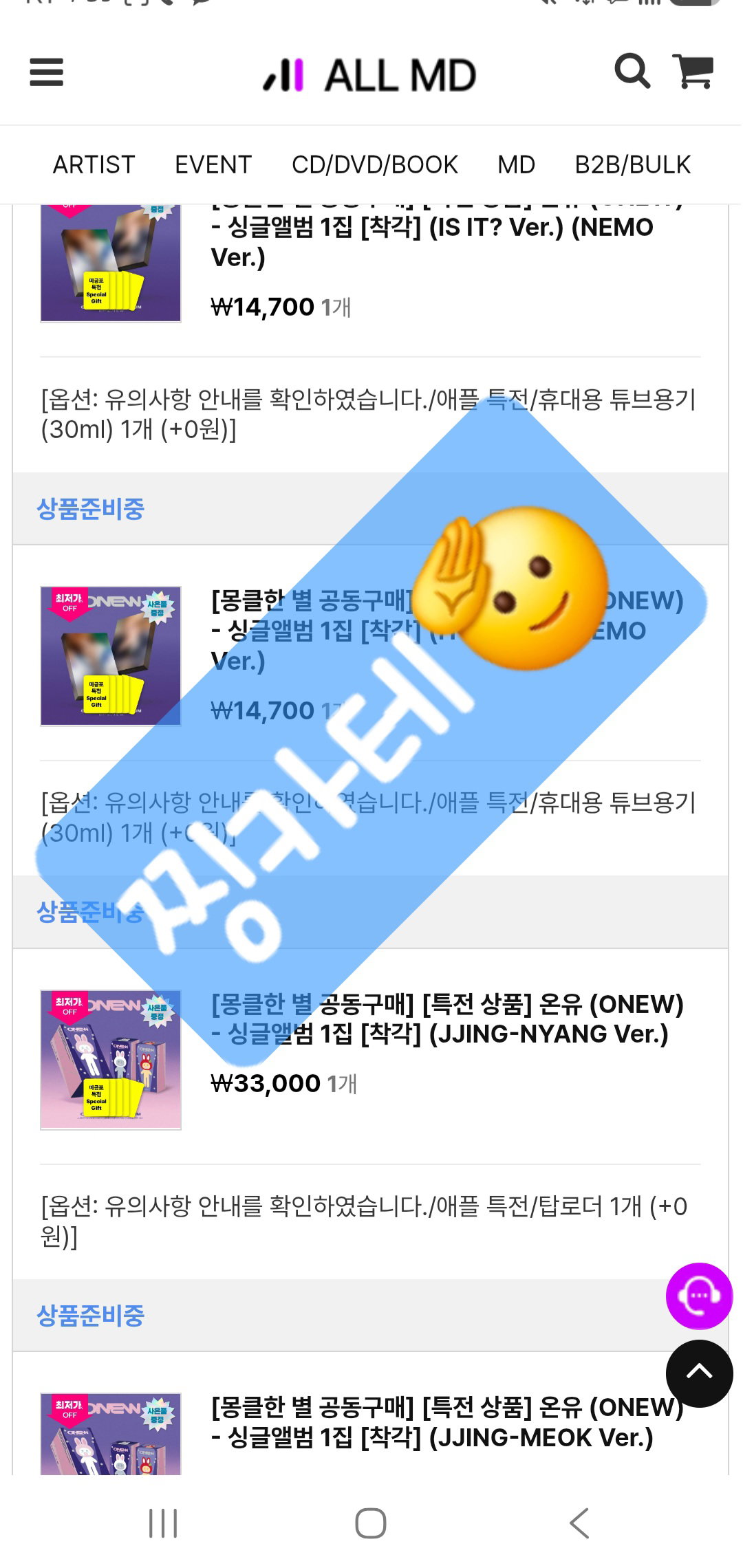Tap the scroll-to-top arrow button
The height and width of the screenshot is (1568, 743).
(699, 1373)
